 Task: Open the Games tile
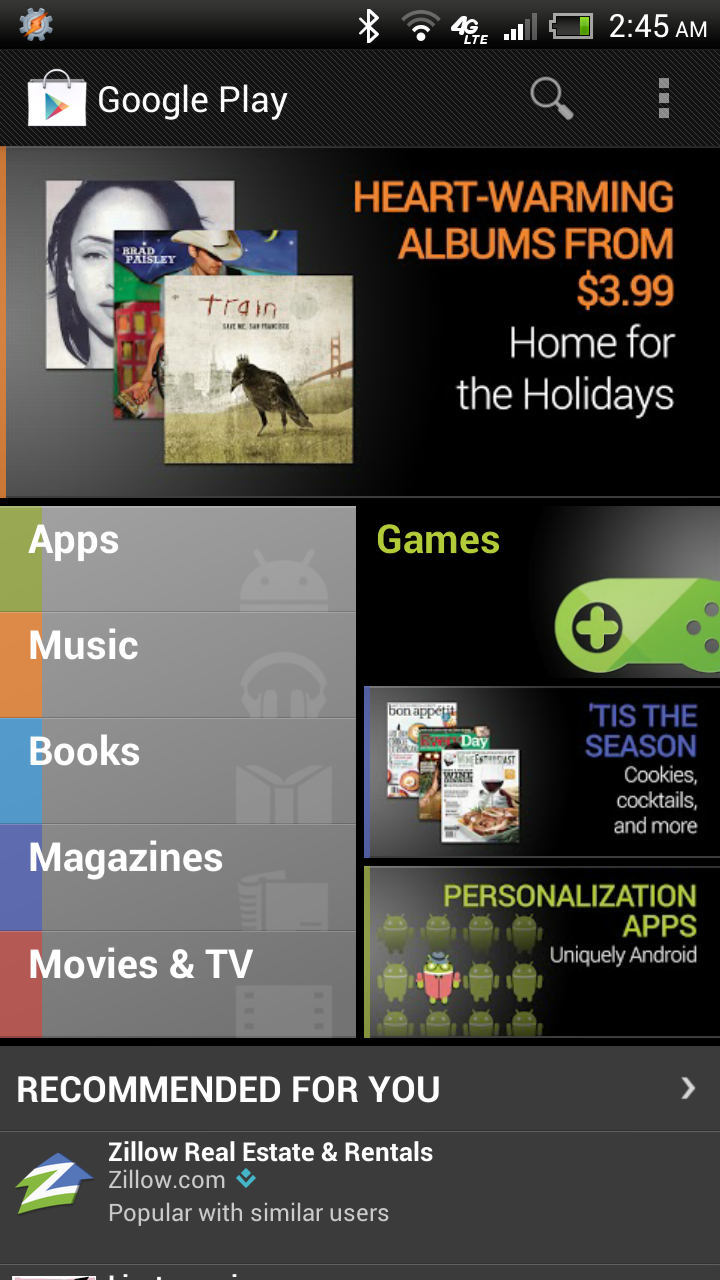[x=540, y=594]
